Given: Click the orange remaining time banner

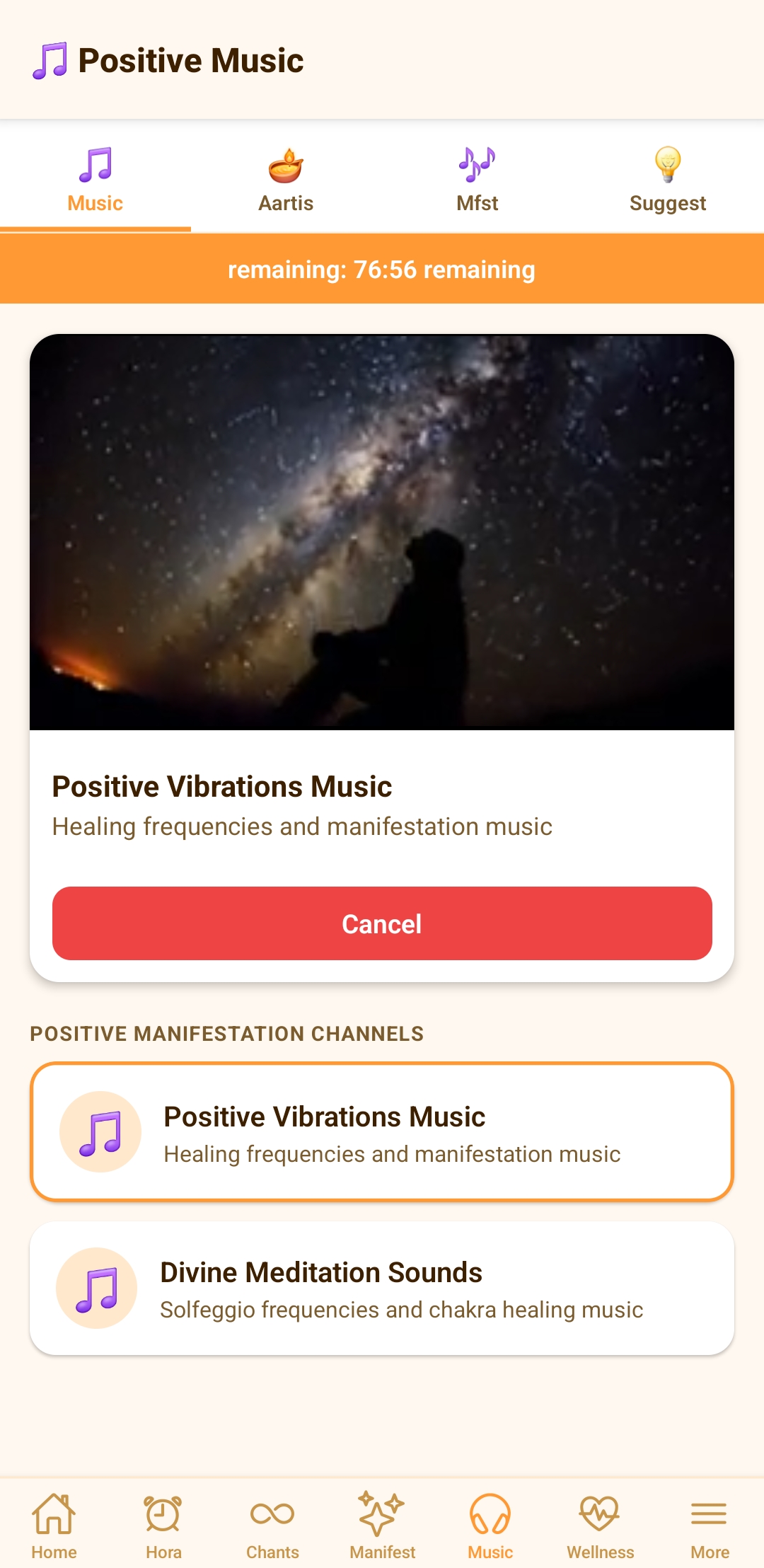Looking at the screenshot, I should pyautogui.click(x=382, y=269).
